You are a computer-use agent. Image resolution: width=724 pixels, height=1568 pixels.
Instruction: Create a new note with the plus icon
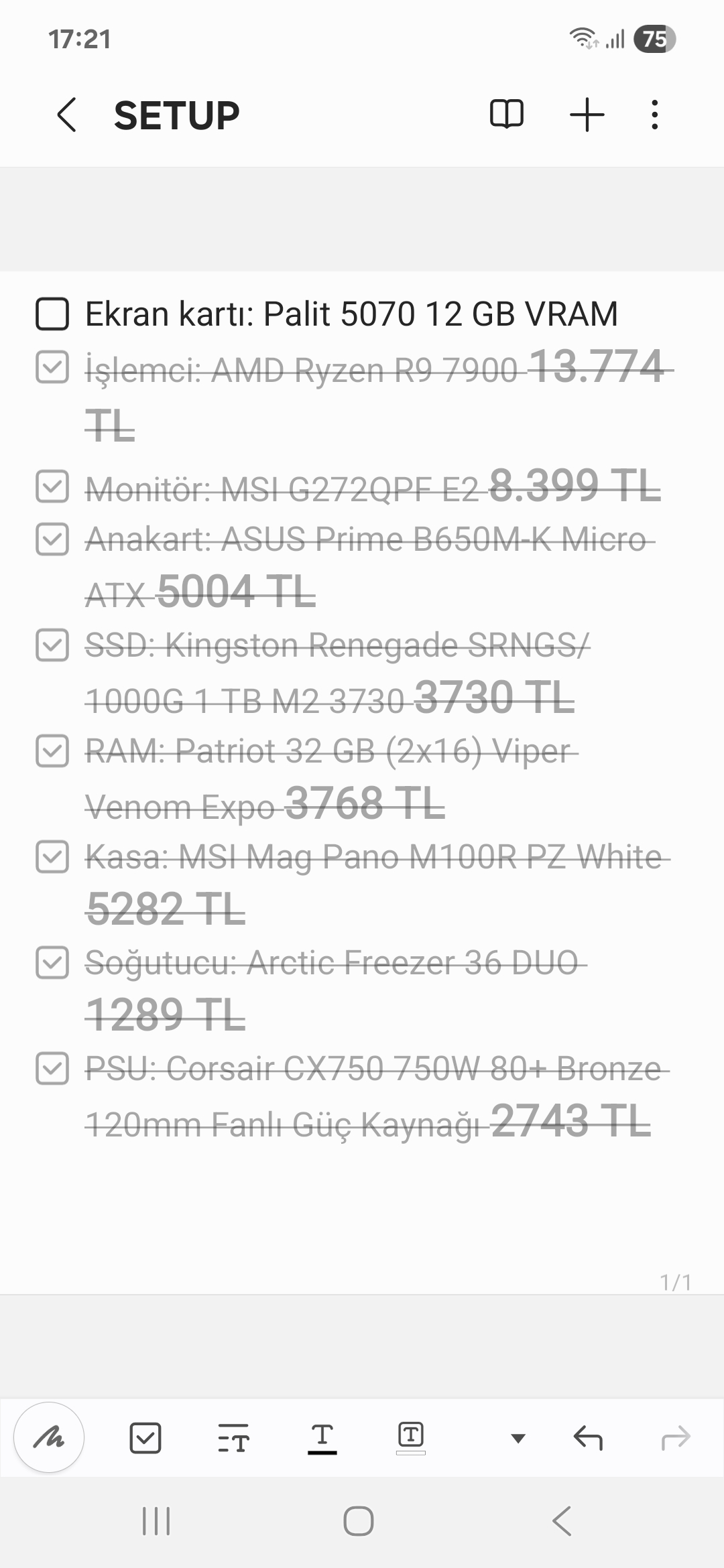coord(587,114)
